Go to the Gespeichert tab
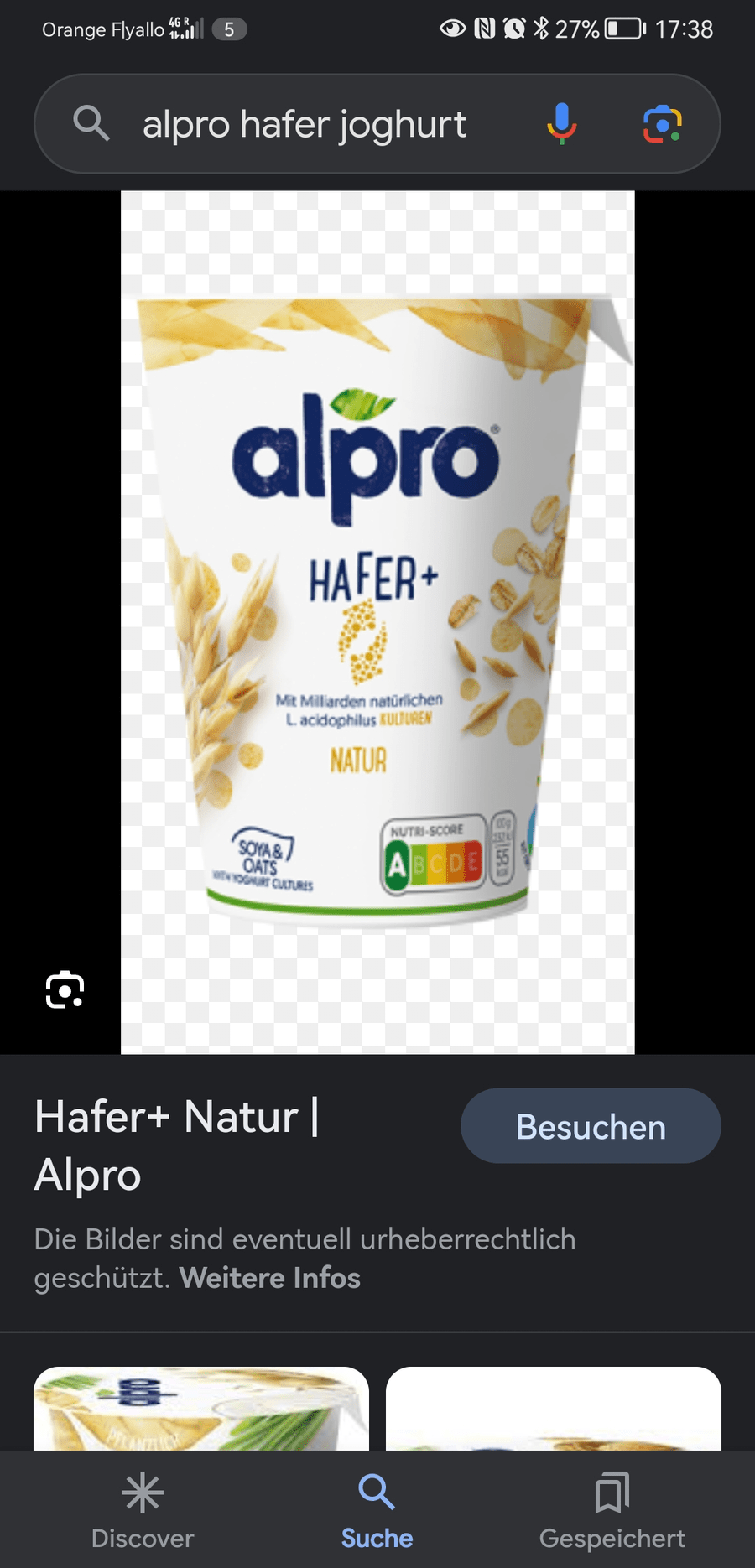 pyautogui.click(x=612, y=1511)
